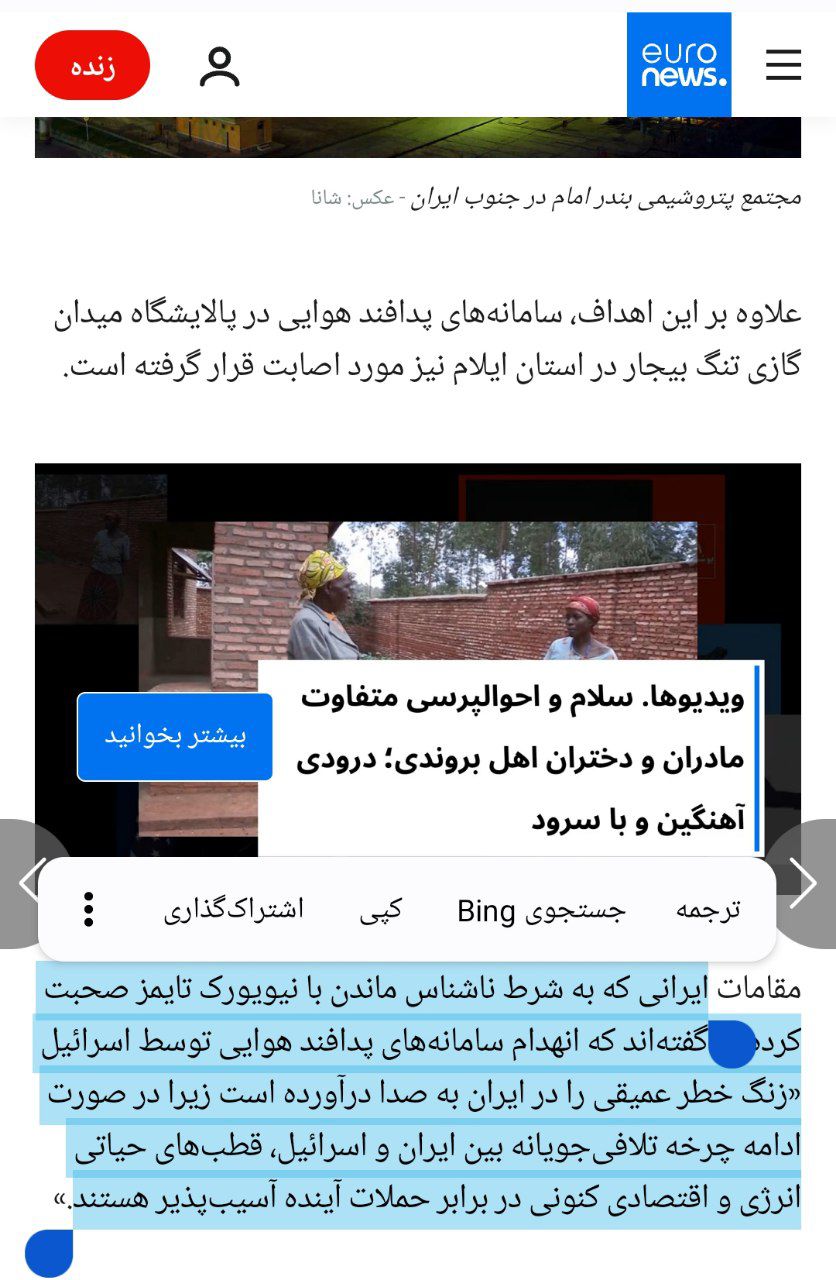Tap the red زنده live button
This screenshot has height=1280, width=836.
pyautogui.click(x=92, y=66)
